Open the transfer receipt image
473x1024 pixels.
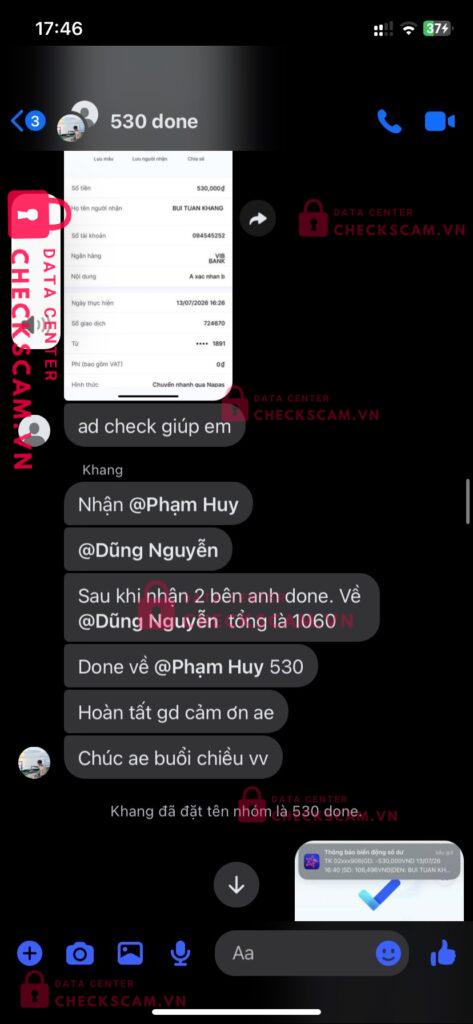click(x=148, y=275)
